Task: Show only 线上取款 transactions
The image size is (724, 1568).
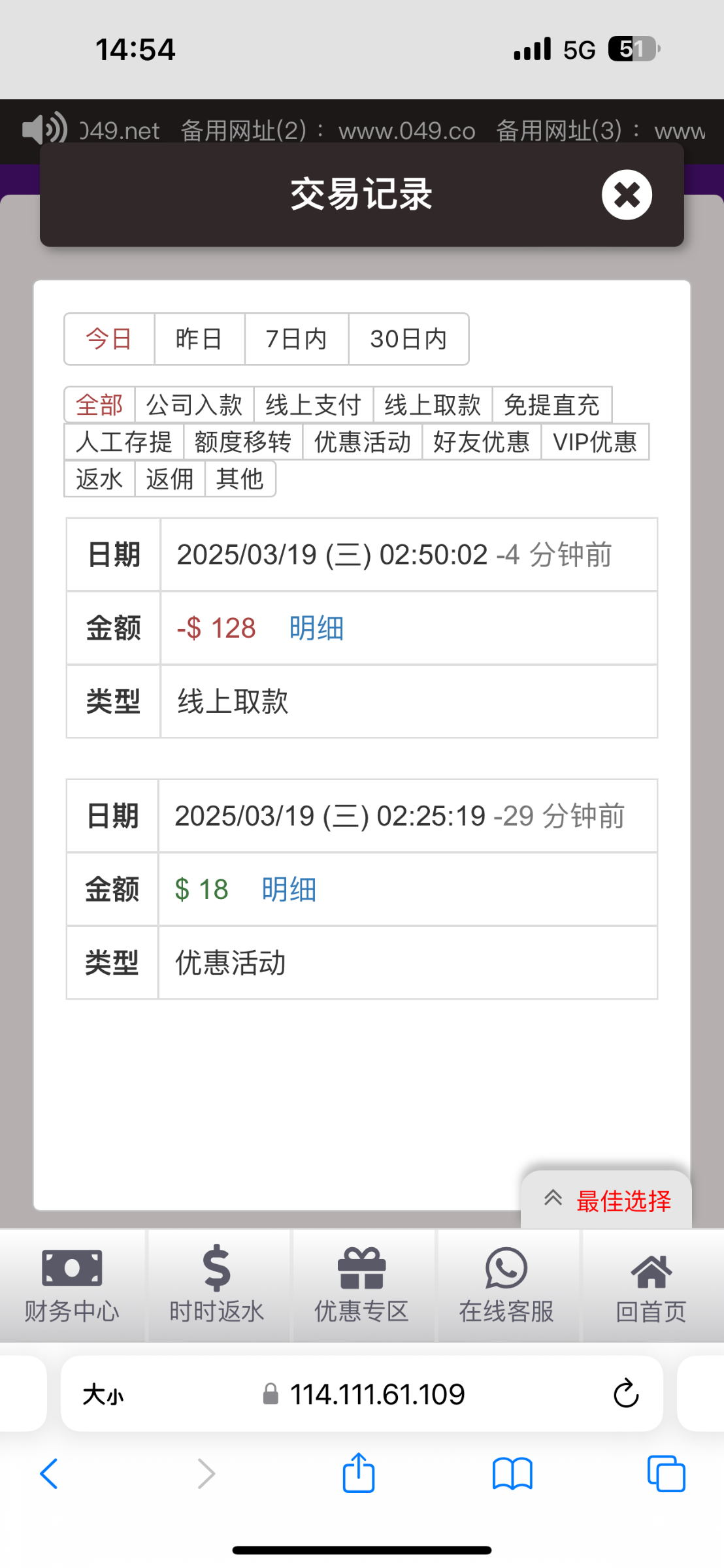Action: 432,405
